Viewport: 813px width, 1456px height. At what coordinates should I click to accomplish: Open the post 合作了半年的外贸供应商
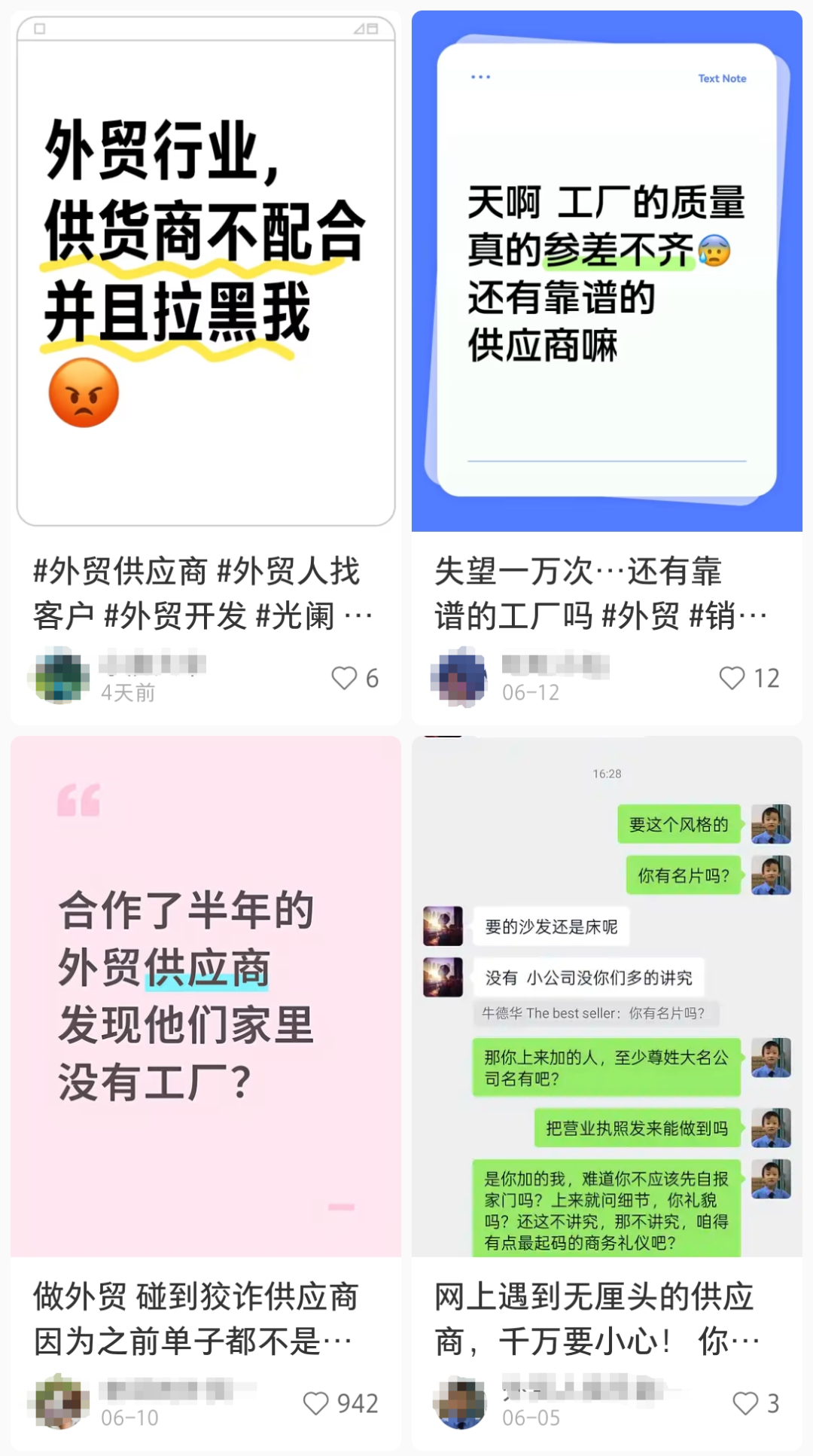tap(206, 996)
